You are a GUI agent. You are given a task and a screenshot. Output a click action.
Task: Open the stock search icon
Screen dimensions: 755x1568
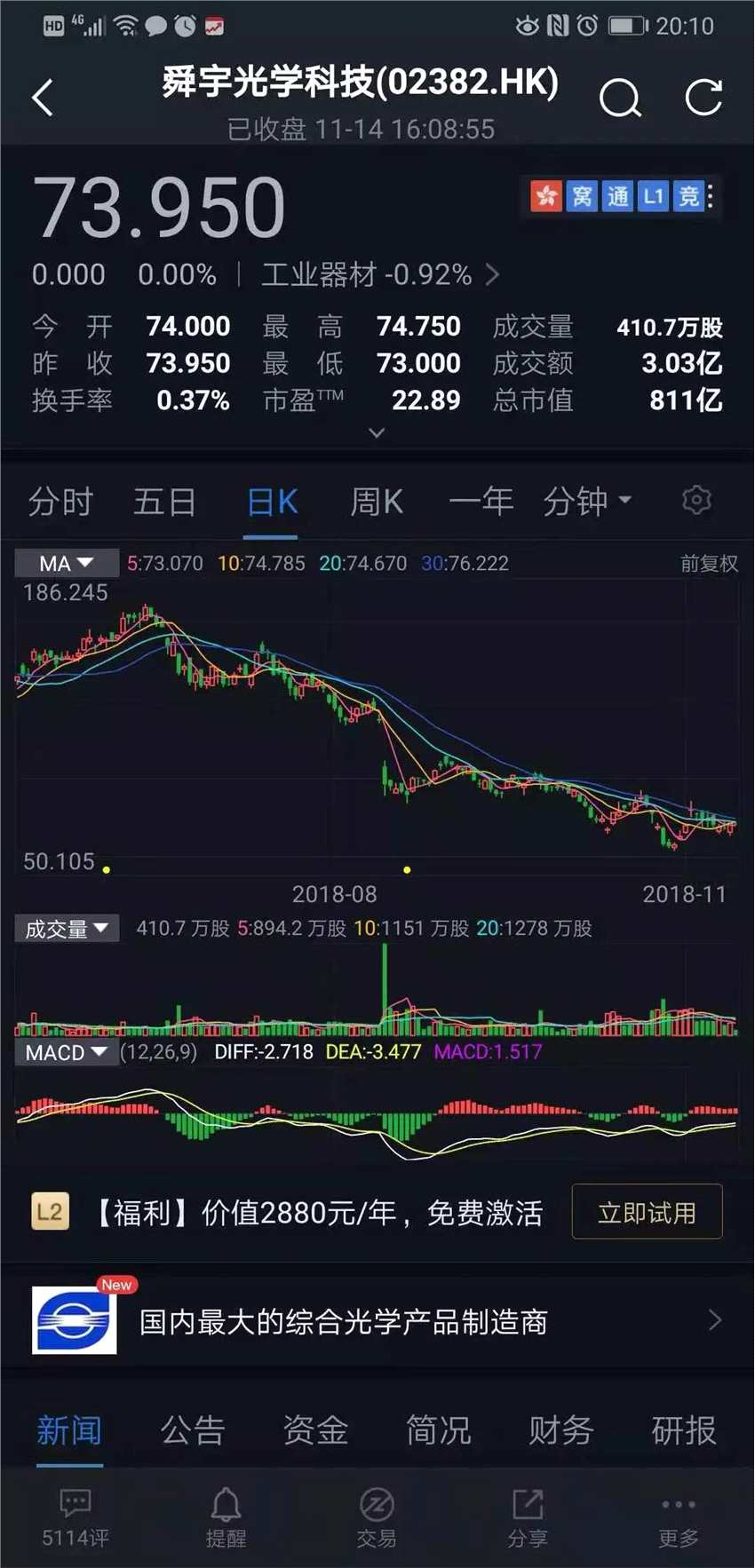(619, 98)
